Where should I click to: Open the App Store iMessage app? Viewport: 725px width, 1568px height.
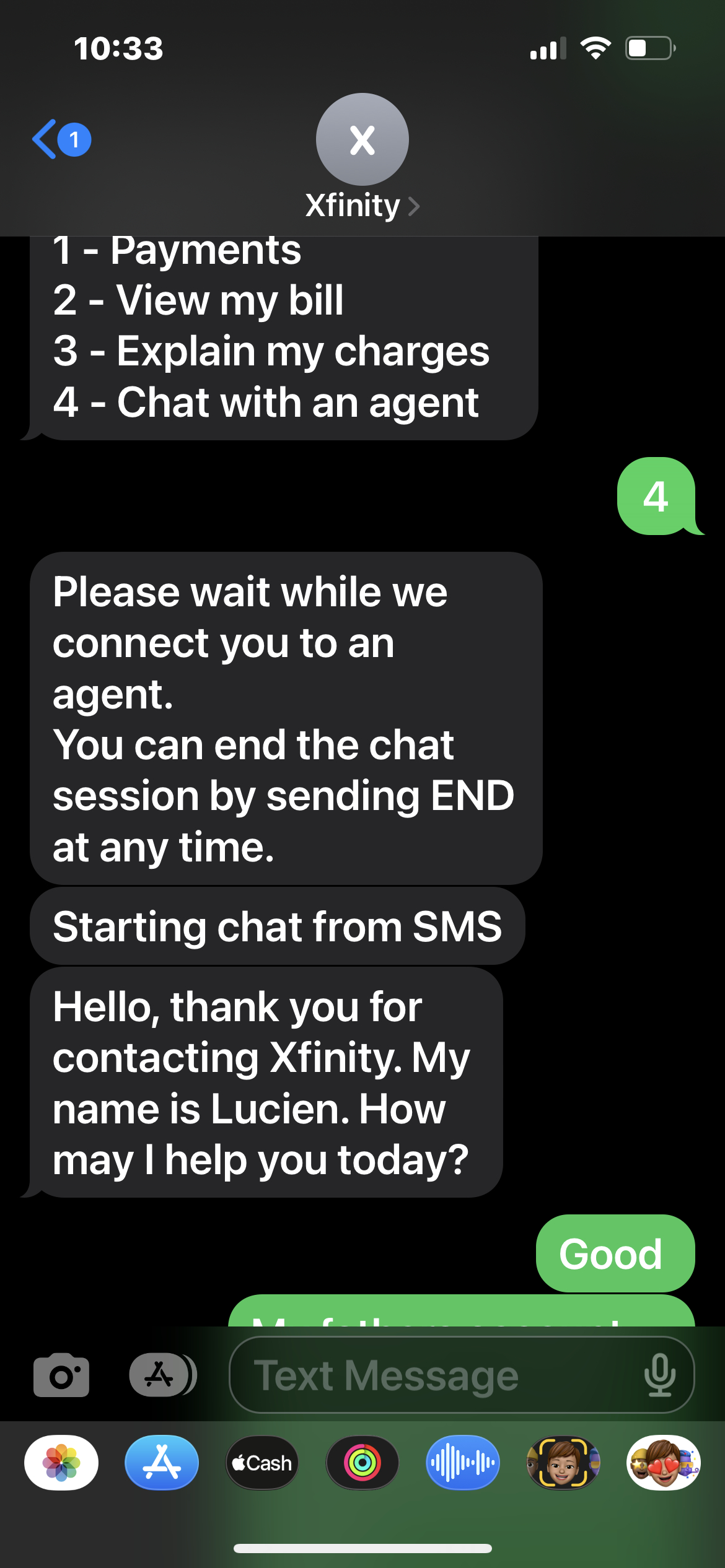point(162,1462)
